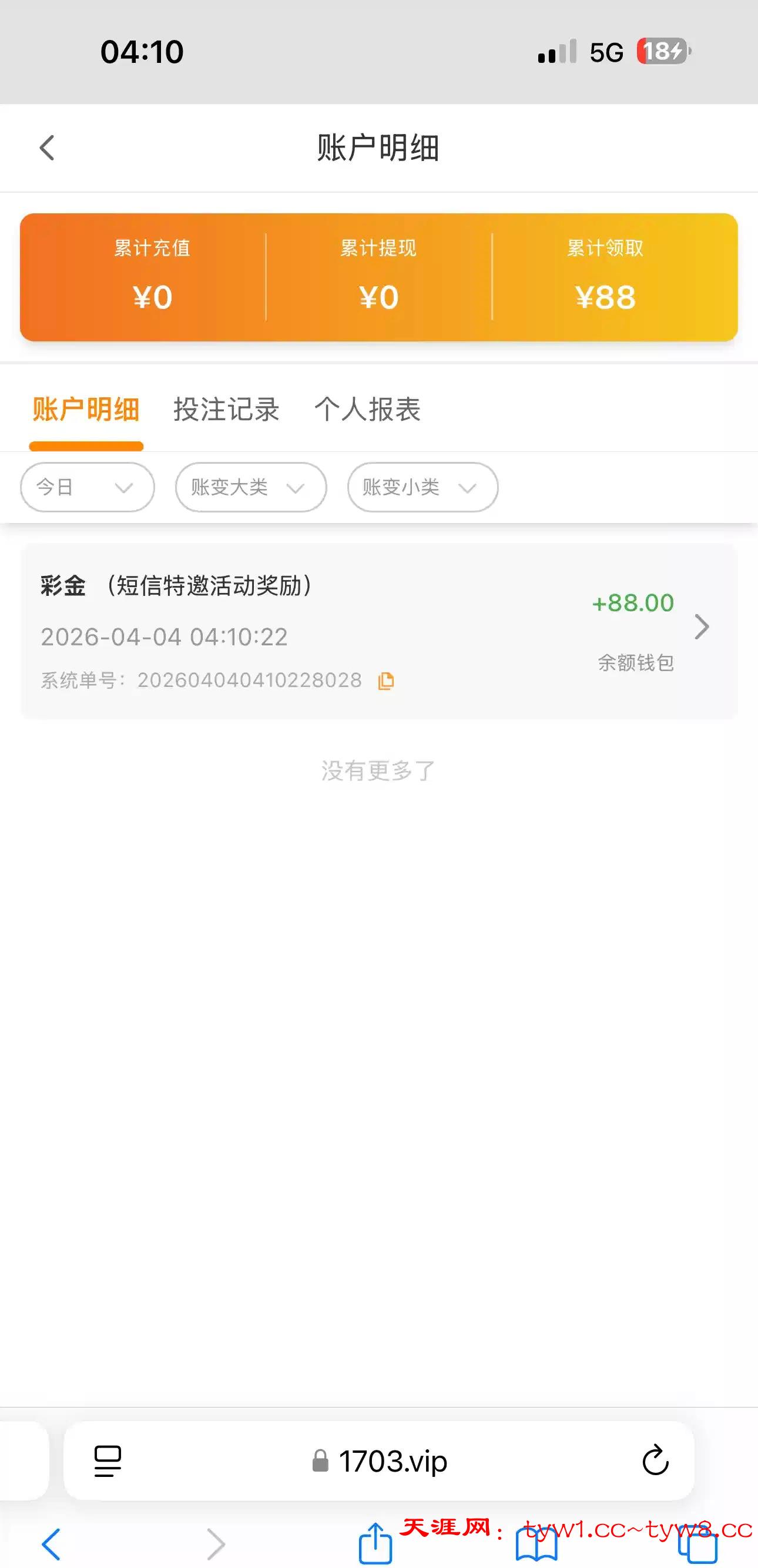Open Safari page settings menu

(x=108, y=1461)
